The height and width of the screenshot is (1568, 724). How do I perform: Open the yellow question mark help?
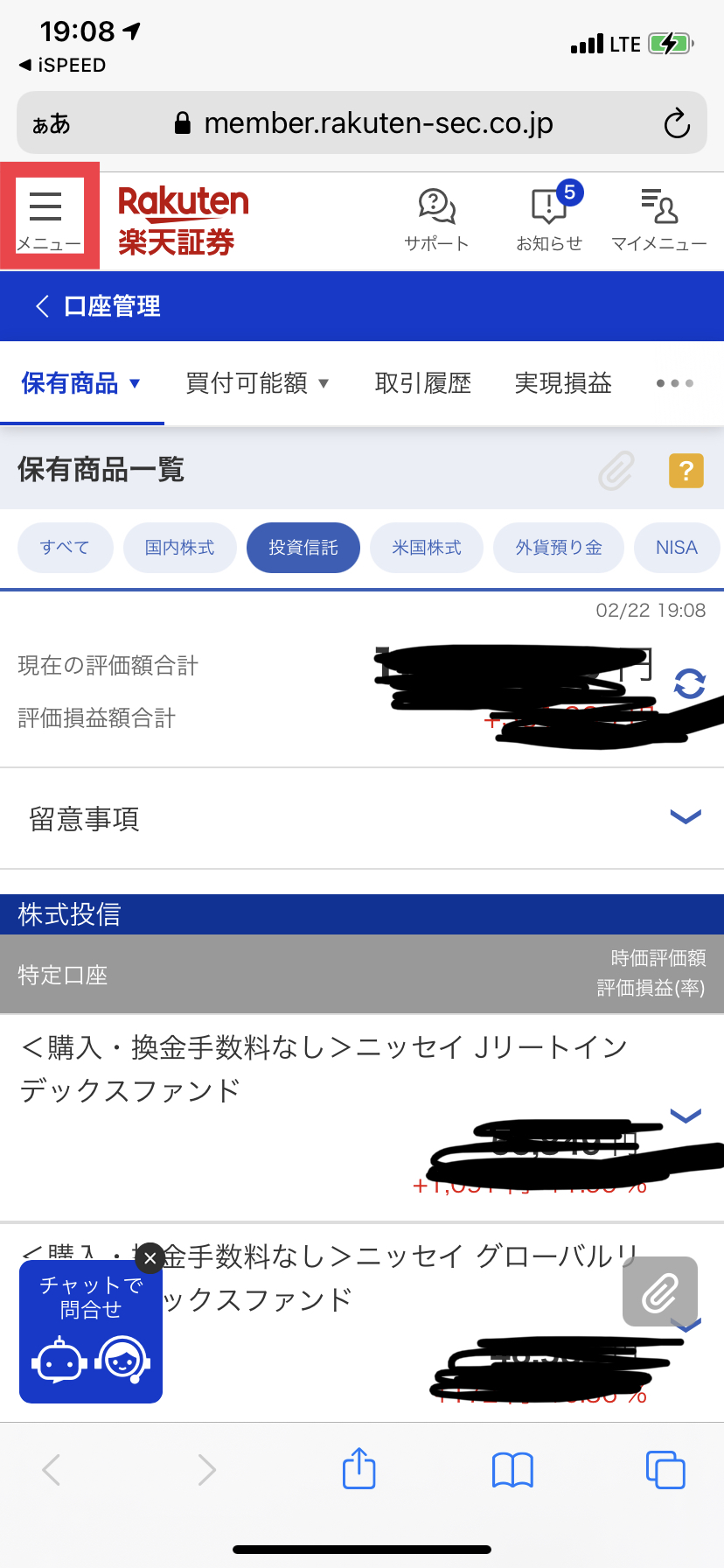click(686, 471)
